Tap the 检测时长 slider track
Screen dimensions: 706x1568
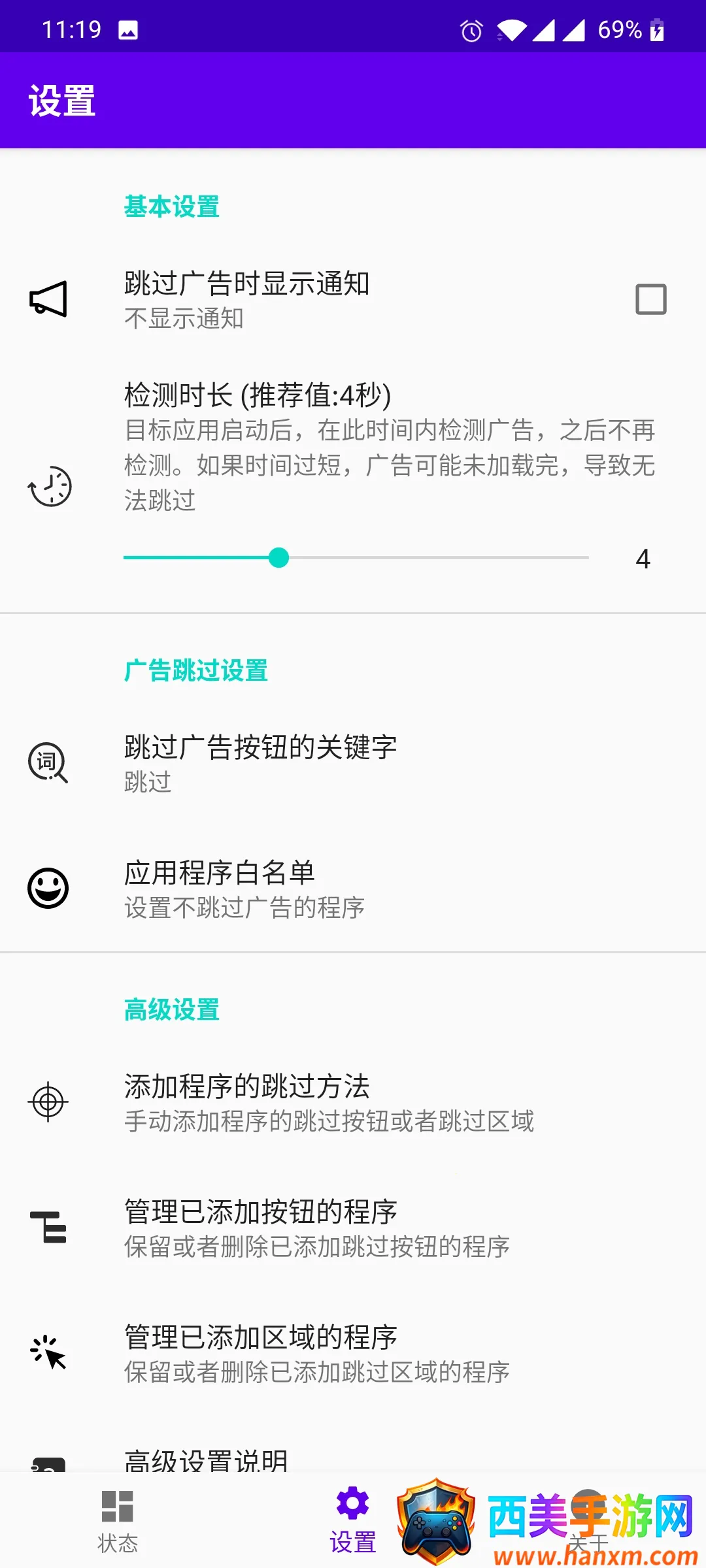pos(356,557)
